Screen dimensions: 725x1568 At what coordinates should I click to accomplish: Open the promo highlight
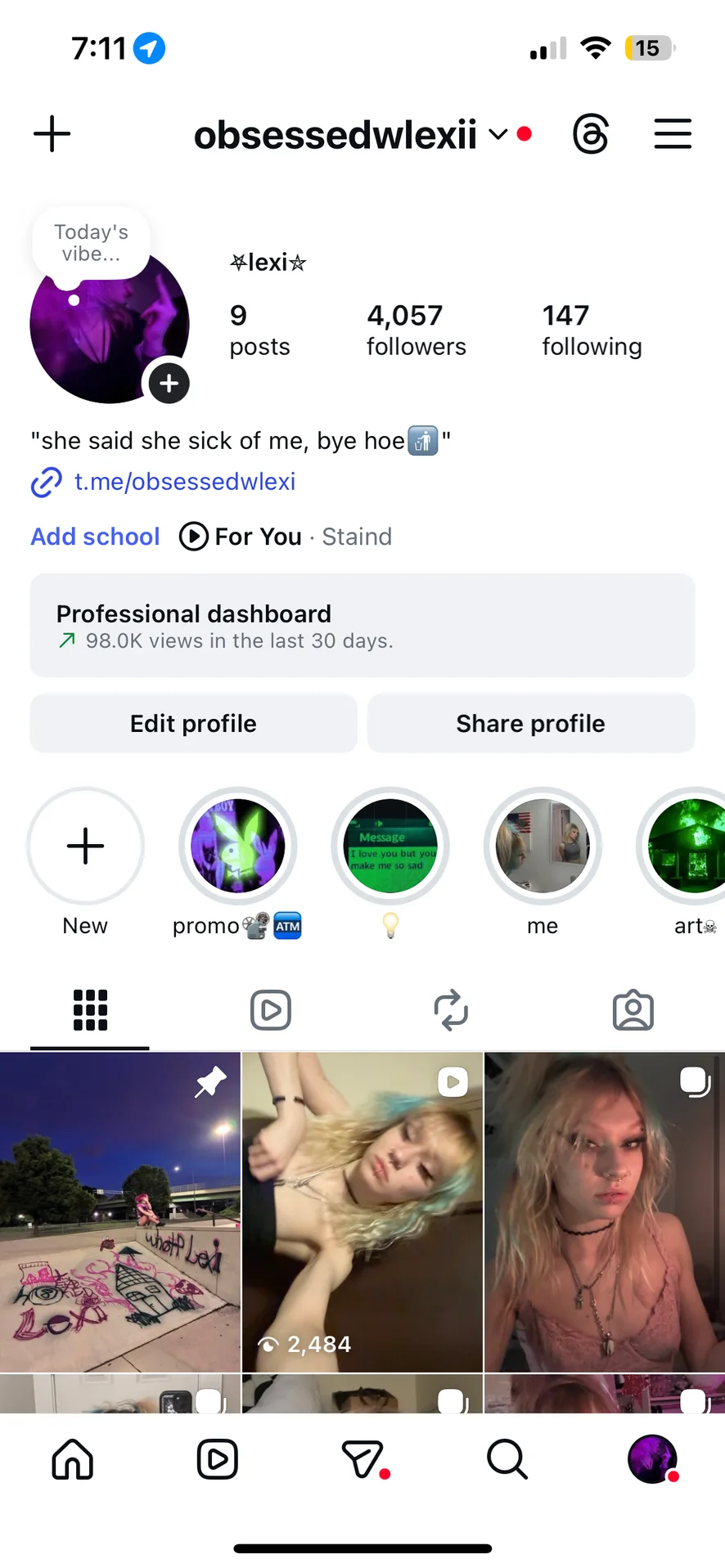coord(237,846)
